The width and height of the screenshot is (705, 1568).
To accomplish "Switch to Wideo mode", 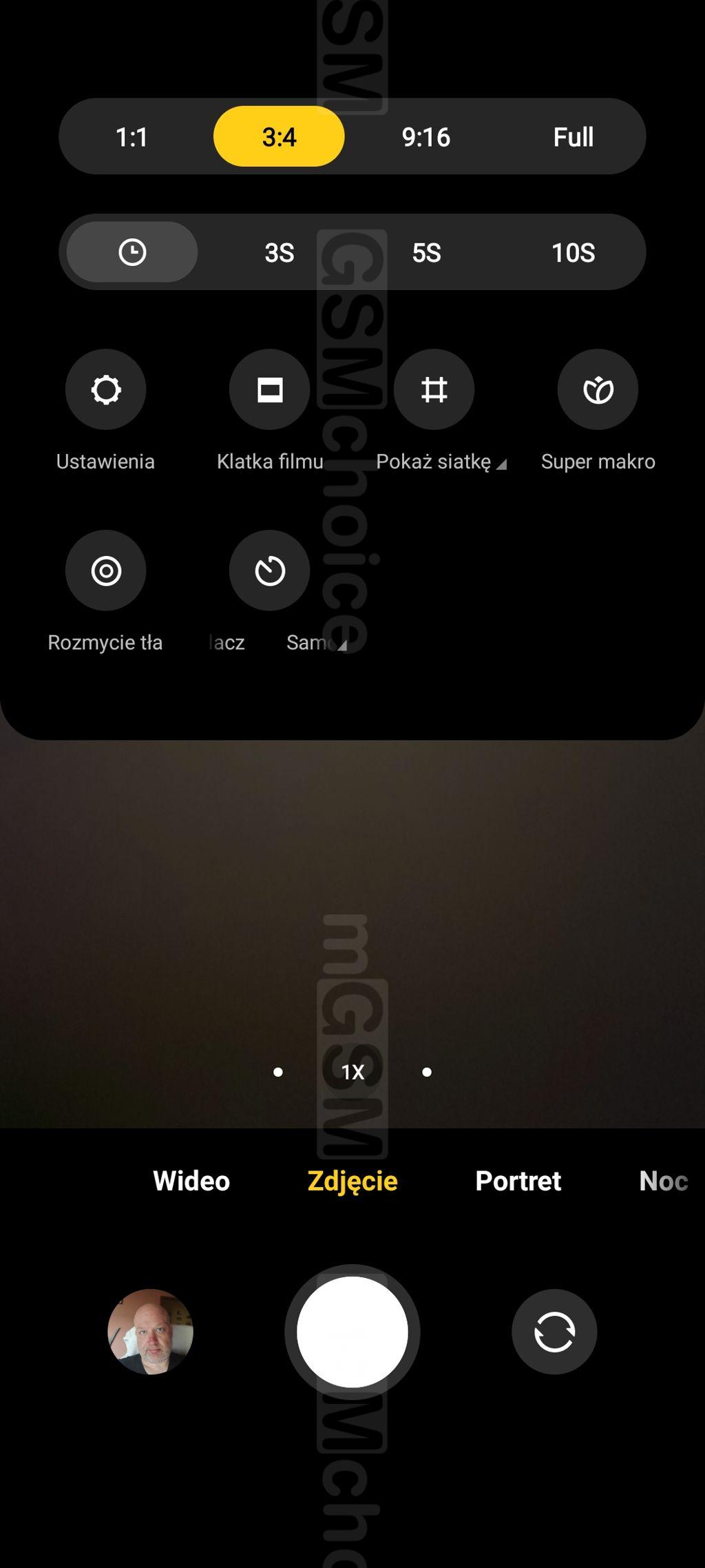I will [x=191, y=1181].
